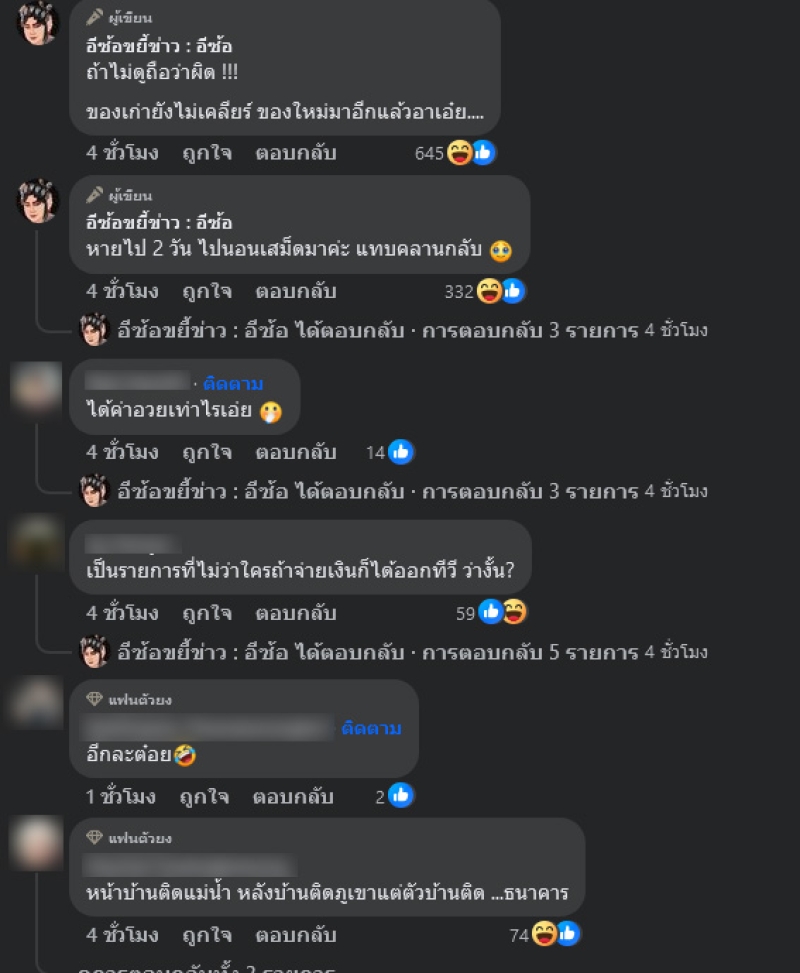This screenshot has width=800, height=973.
Task: Like the comment 'อีกละต้อย'
Action: [x=206, y=797]
